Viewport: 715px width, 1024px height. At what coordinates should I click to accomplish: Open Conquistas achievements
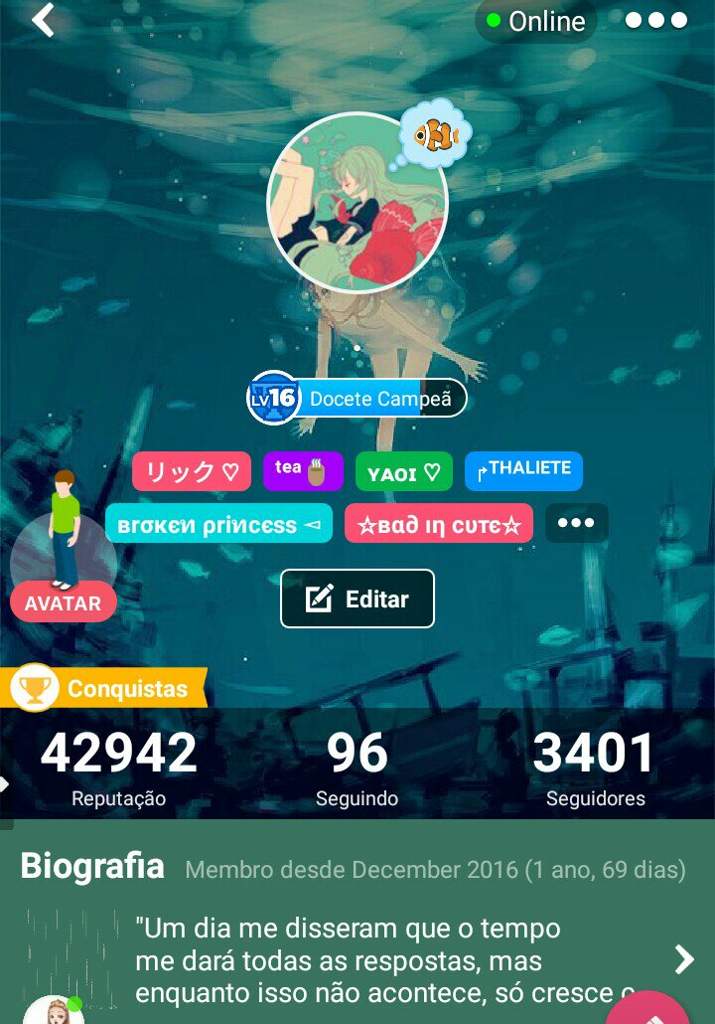pyautogui.click(x=105, y=688)
